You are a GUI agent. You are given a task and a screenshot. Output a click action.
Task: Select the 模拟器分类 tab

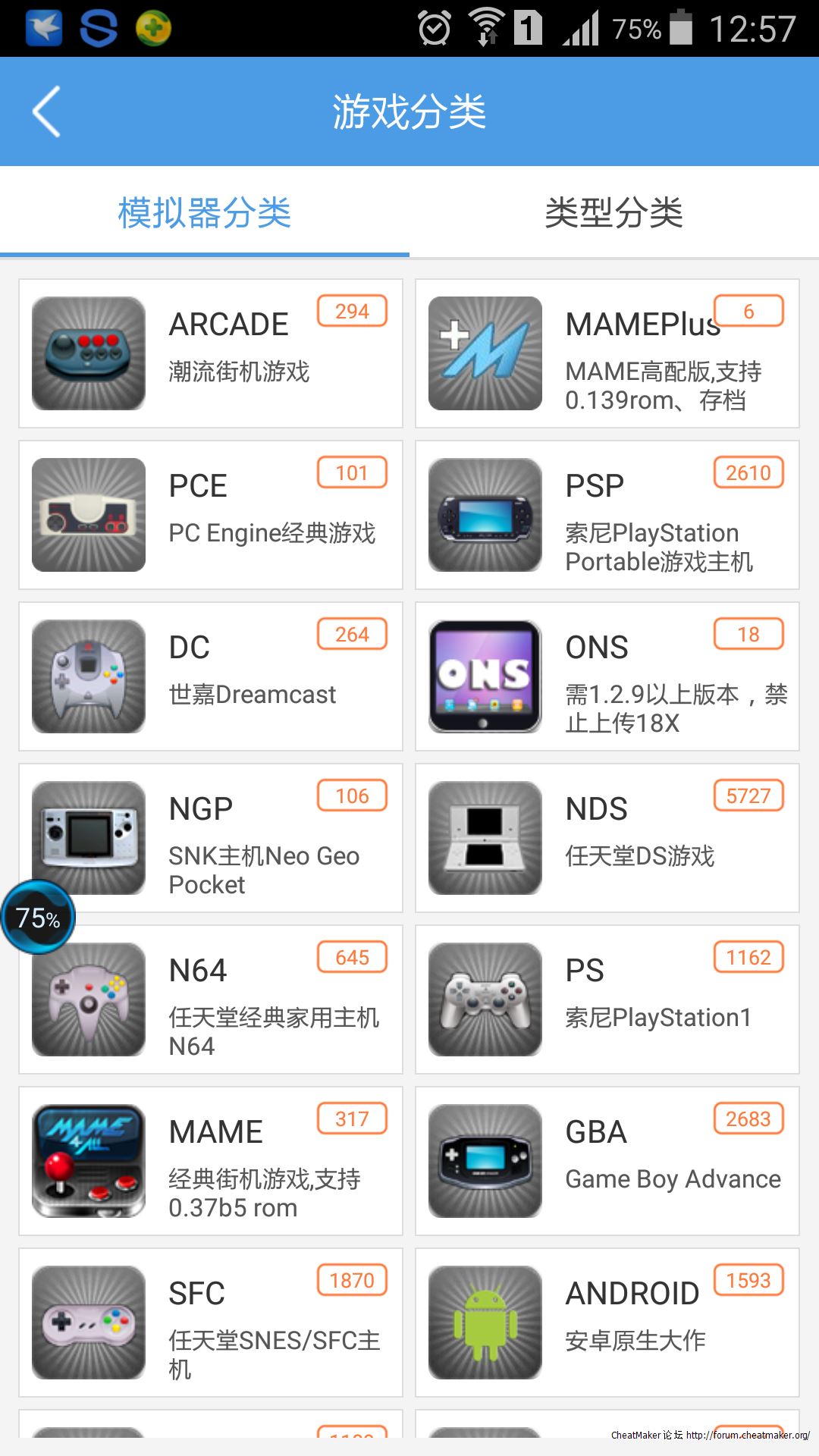click(x=205, y=212)
